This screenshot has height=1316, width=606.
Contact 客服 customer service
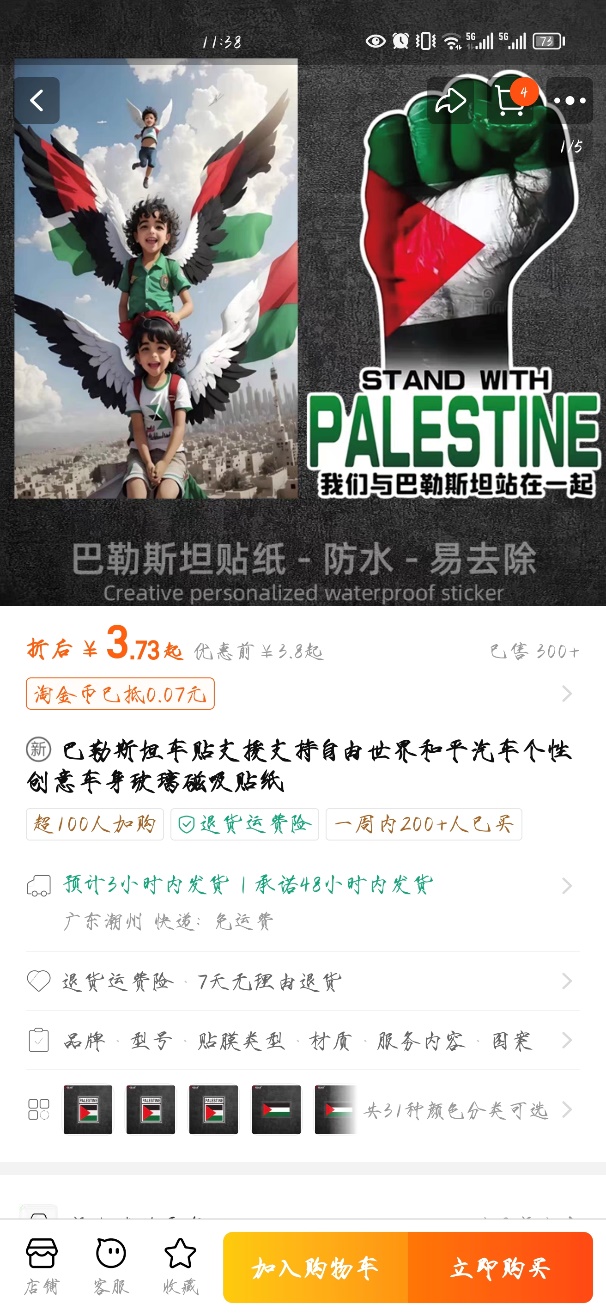[111, 1265]
